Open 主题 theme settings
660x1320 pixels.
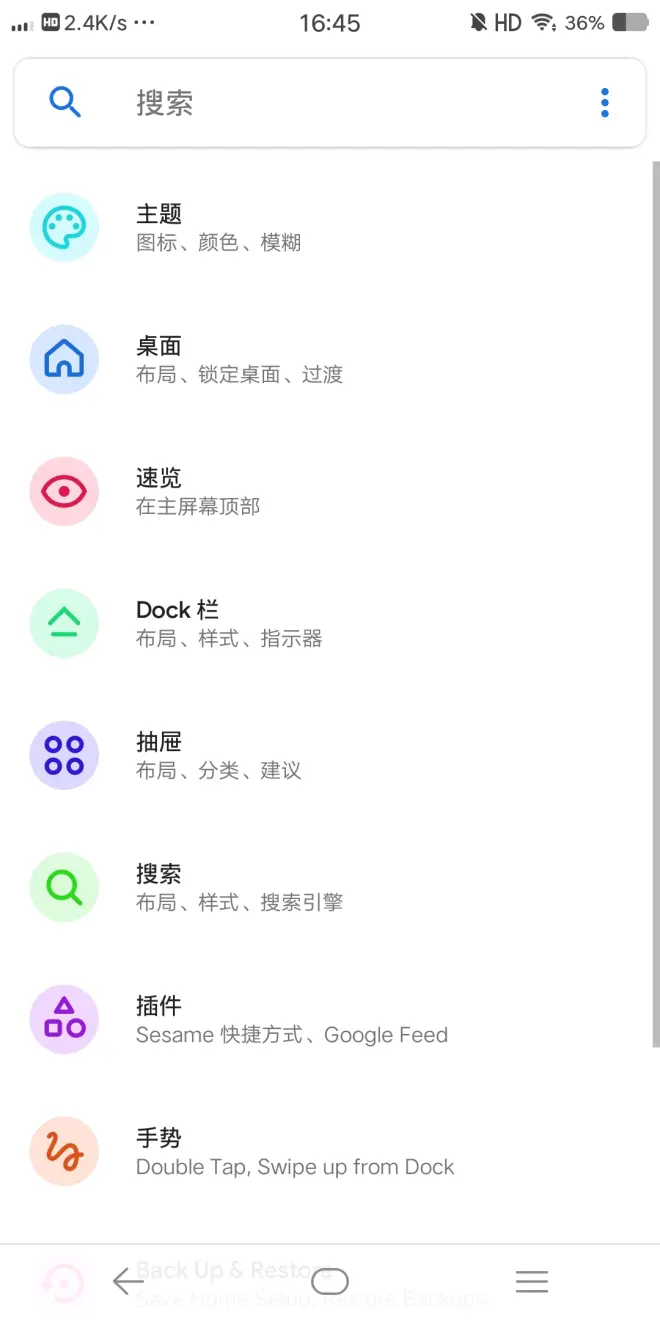tap(330, 227)
